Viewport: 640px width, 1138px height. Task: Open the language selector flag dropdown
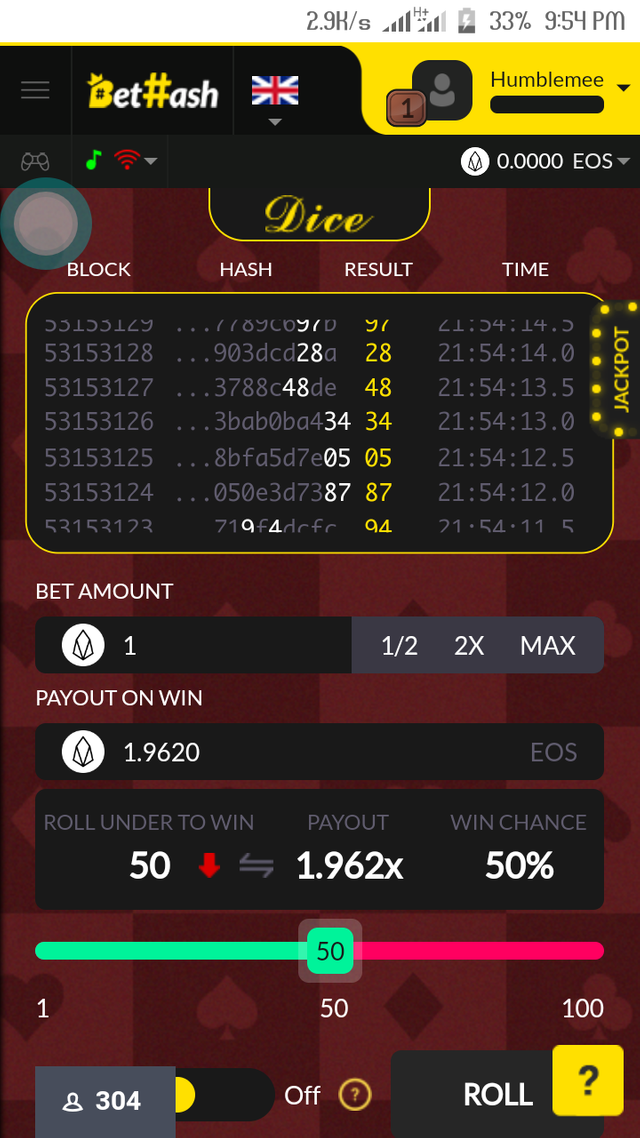click(275, 98)
